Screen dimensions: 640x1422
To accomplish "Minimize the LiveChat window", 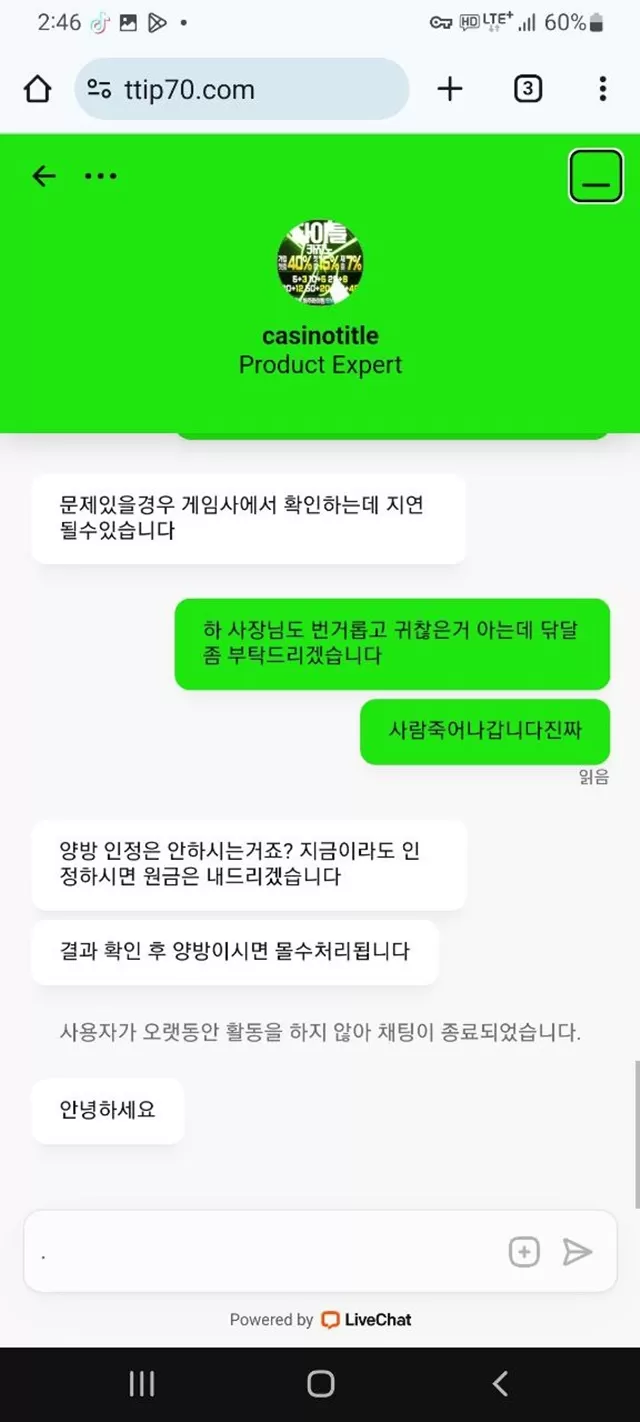I will (595, 176).
